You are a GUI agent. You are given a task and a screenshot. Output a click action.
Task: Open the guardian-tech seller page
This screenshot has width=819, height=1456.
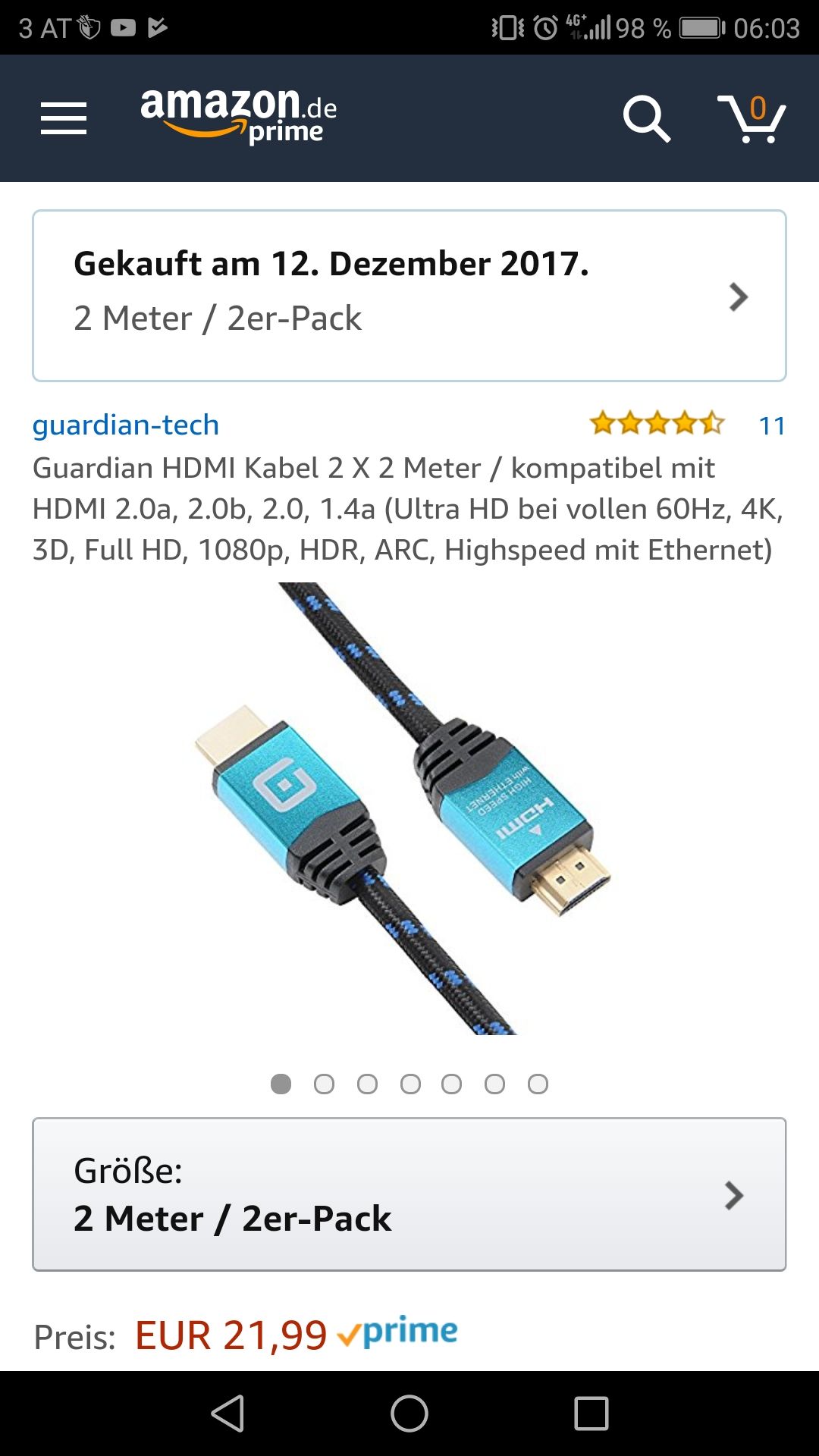coord(125,425)
